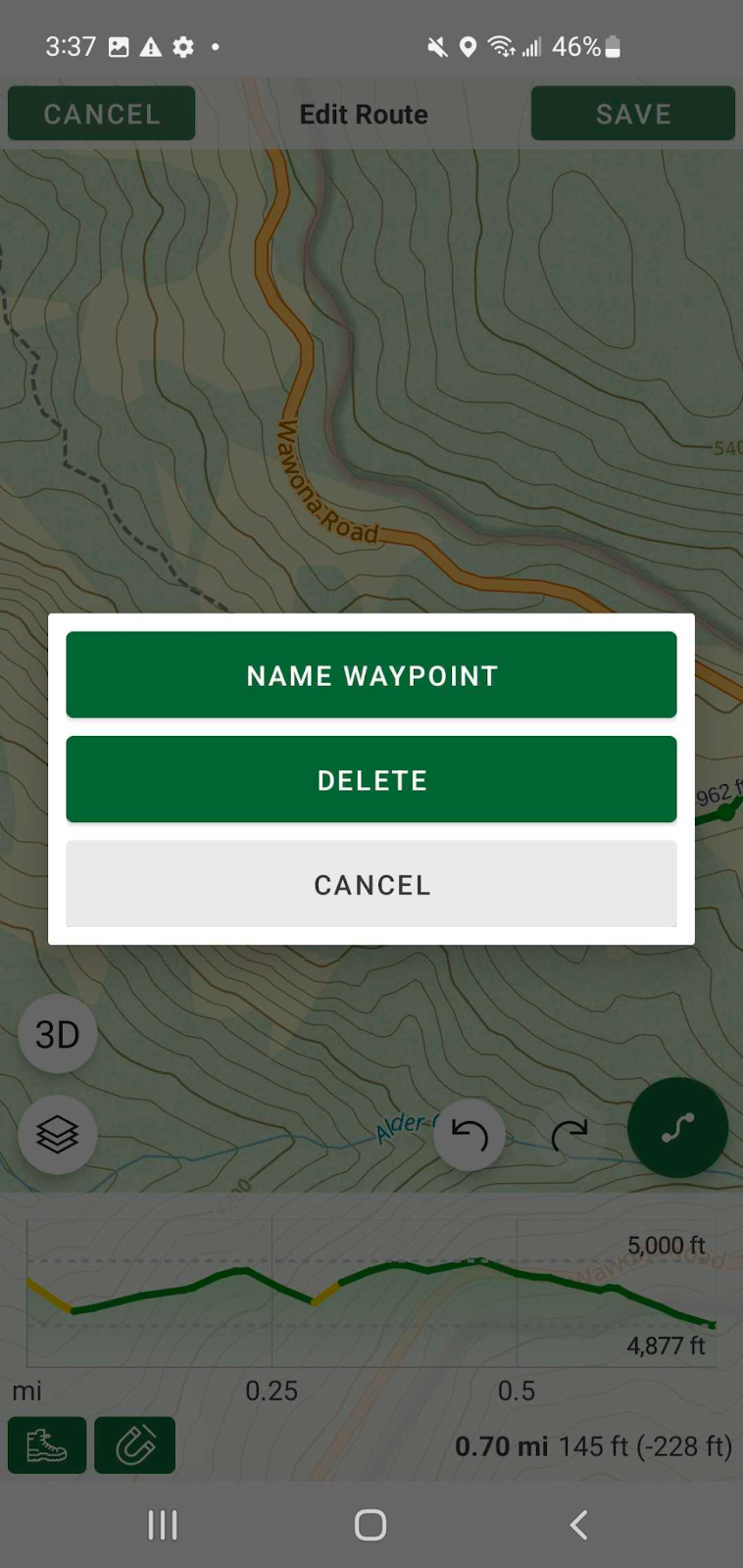
Task: Redo the route edit
Action: click(570, 1135)
